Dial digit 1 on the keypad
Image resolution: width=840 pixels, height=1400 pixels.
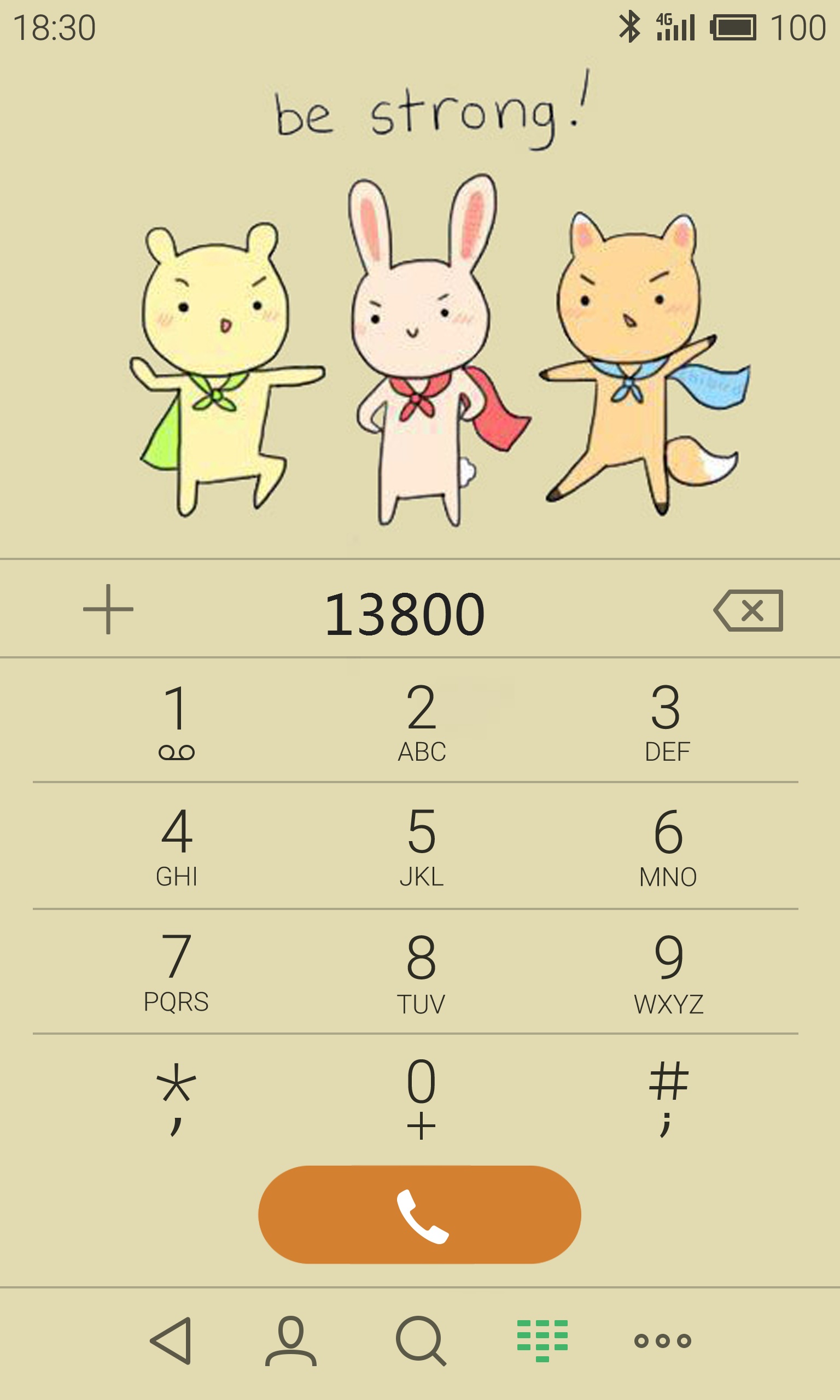click(x=177, y=721)
